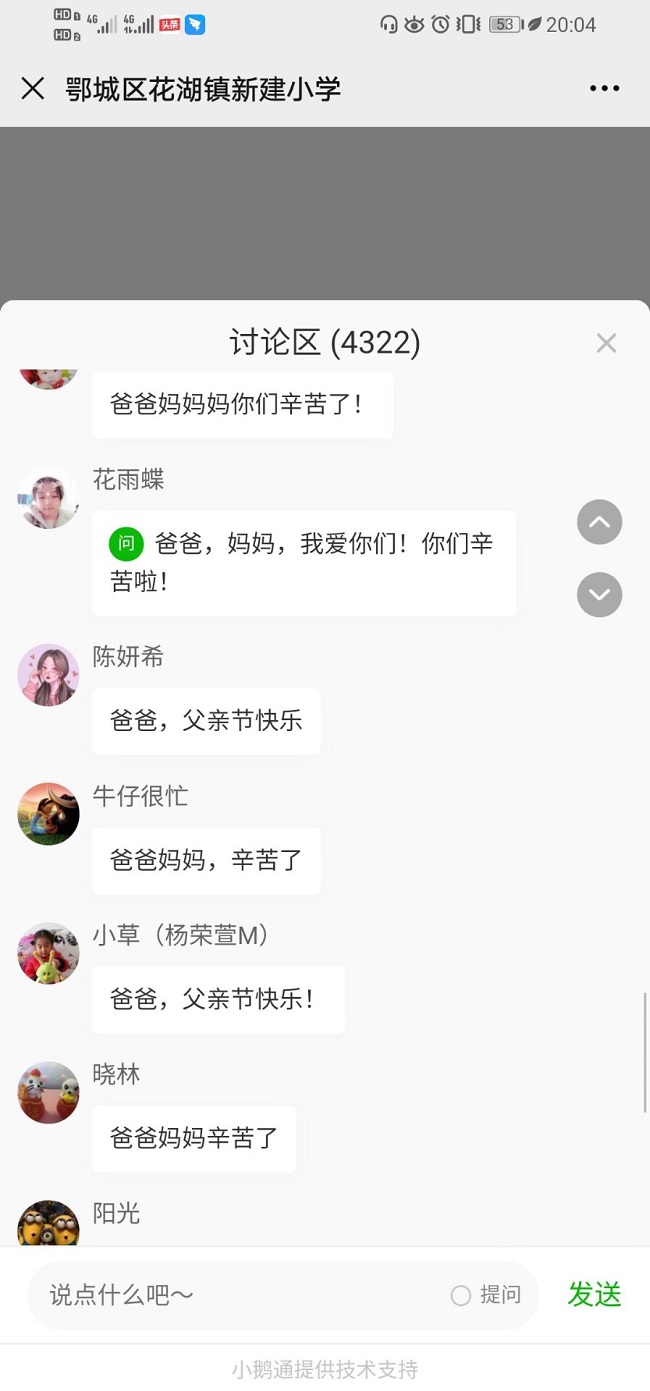650x1391 pixels.
Task: Open the three-dot overflow menu
Action: (x=604, y=89)
